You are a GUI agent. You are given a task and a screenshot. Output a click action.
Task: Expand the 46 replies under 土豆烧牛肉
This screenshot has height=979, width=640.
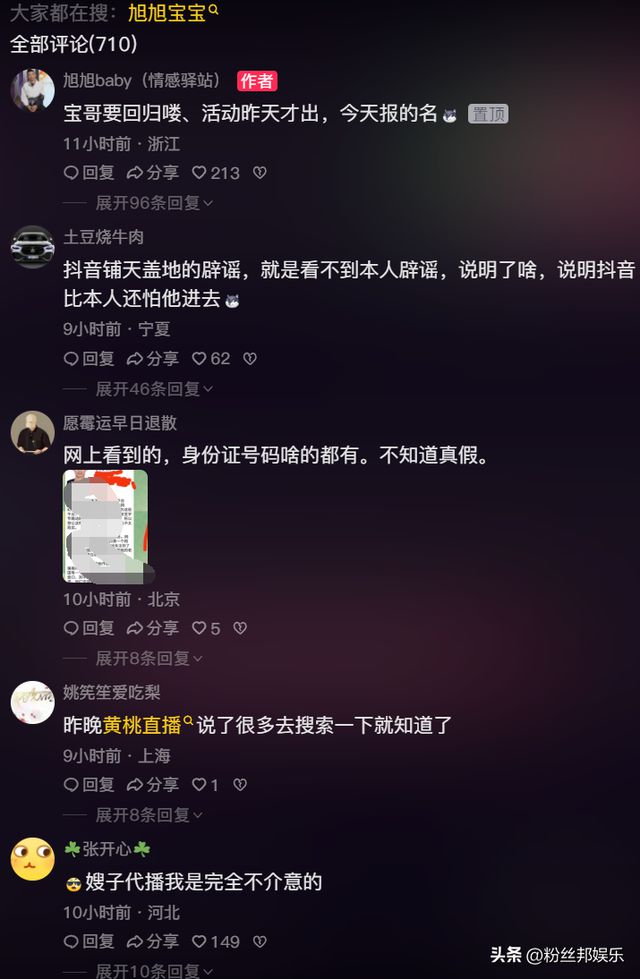[154, 388]
